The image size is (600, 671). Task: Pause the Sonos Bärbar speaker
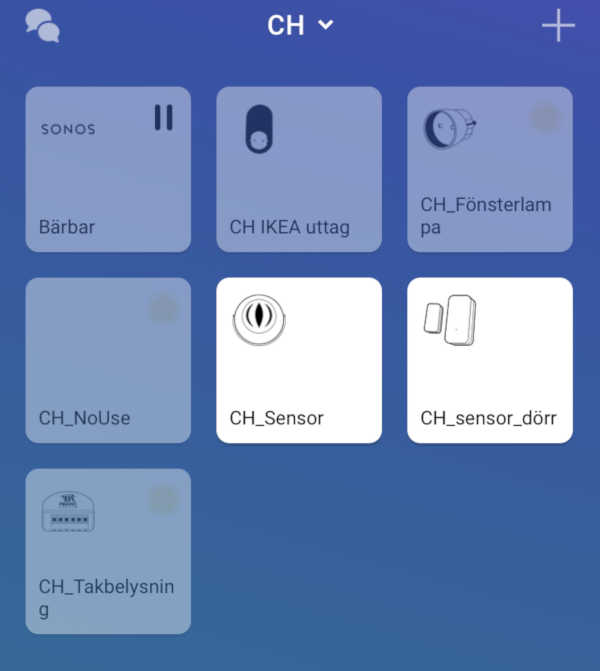(x=163, y=118)
